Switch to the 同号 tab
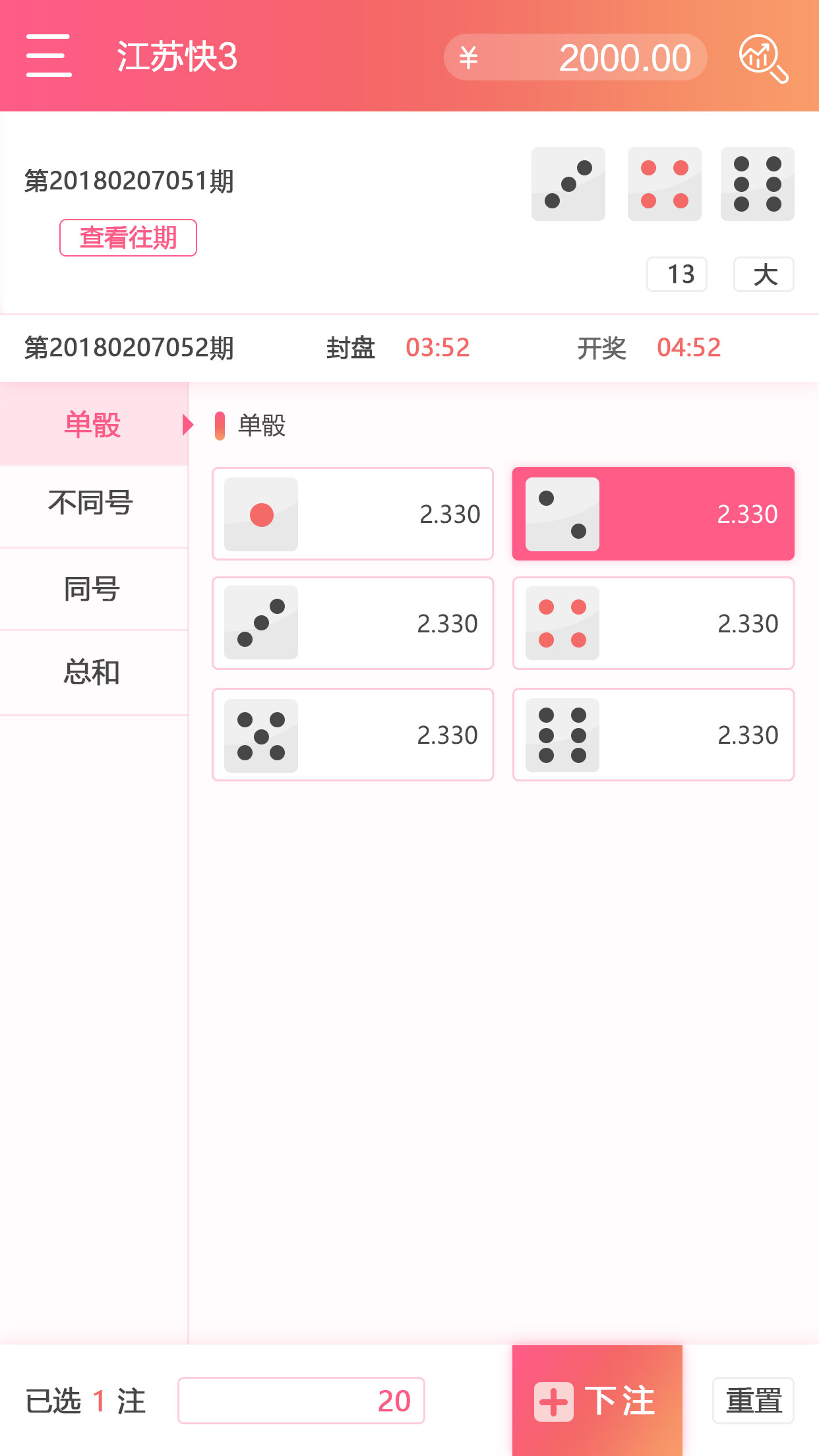This screenshot has height=1456, width=819. [x=92, y=590]
